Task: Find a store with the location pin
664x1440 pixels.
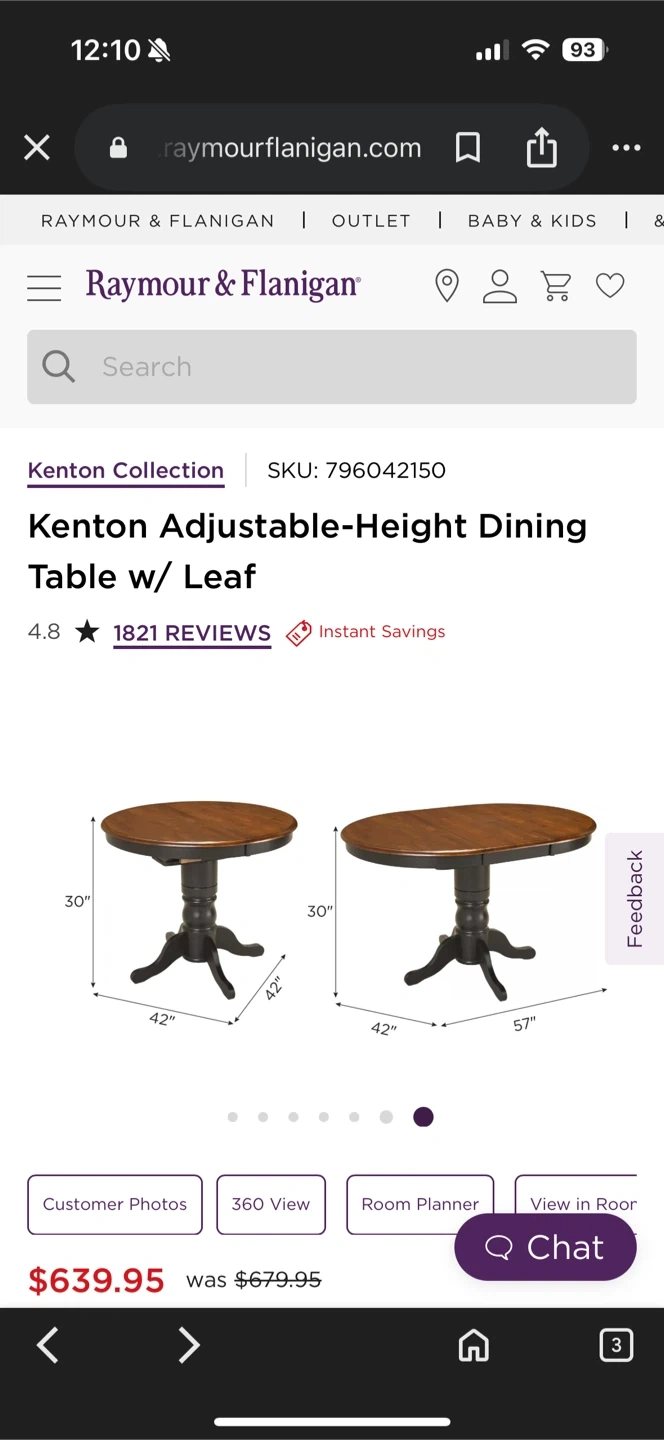Action: pyautogui.click(x=447, y=286)
